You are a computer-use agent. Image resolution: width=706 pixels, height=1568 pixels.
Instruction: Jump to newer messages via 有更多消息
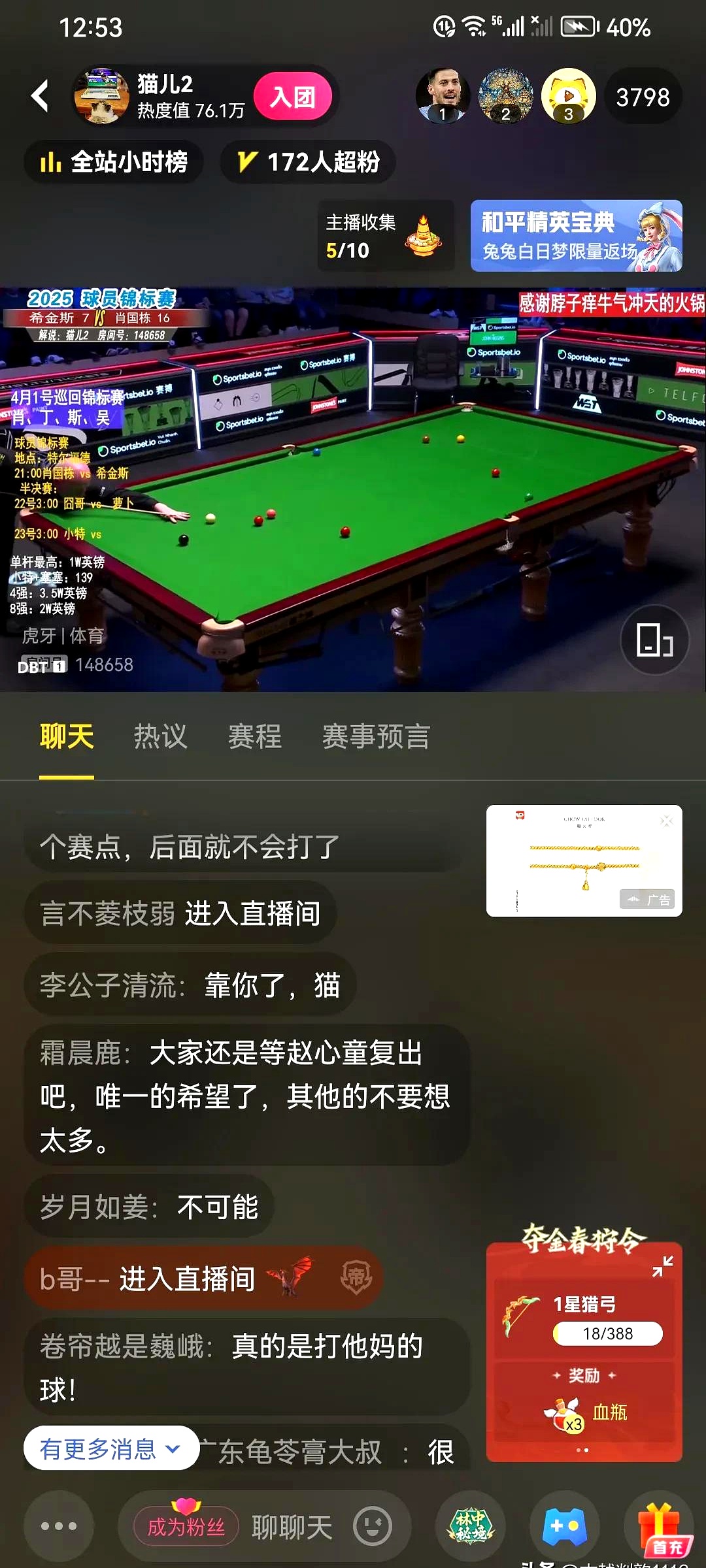(x=111, y=1448)
